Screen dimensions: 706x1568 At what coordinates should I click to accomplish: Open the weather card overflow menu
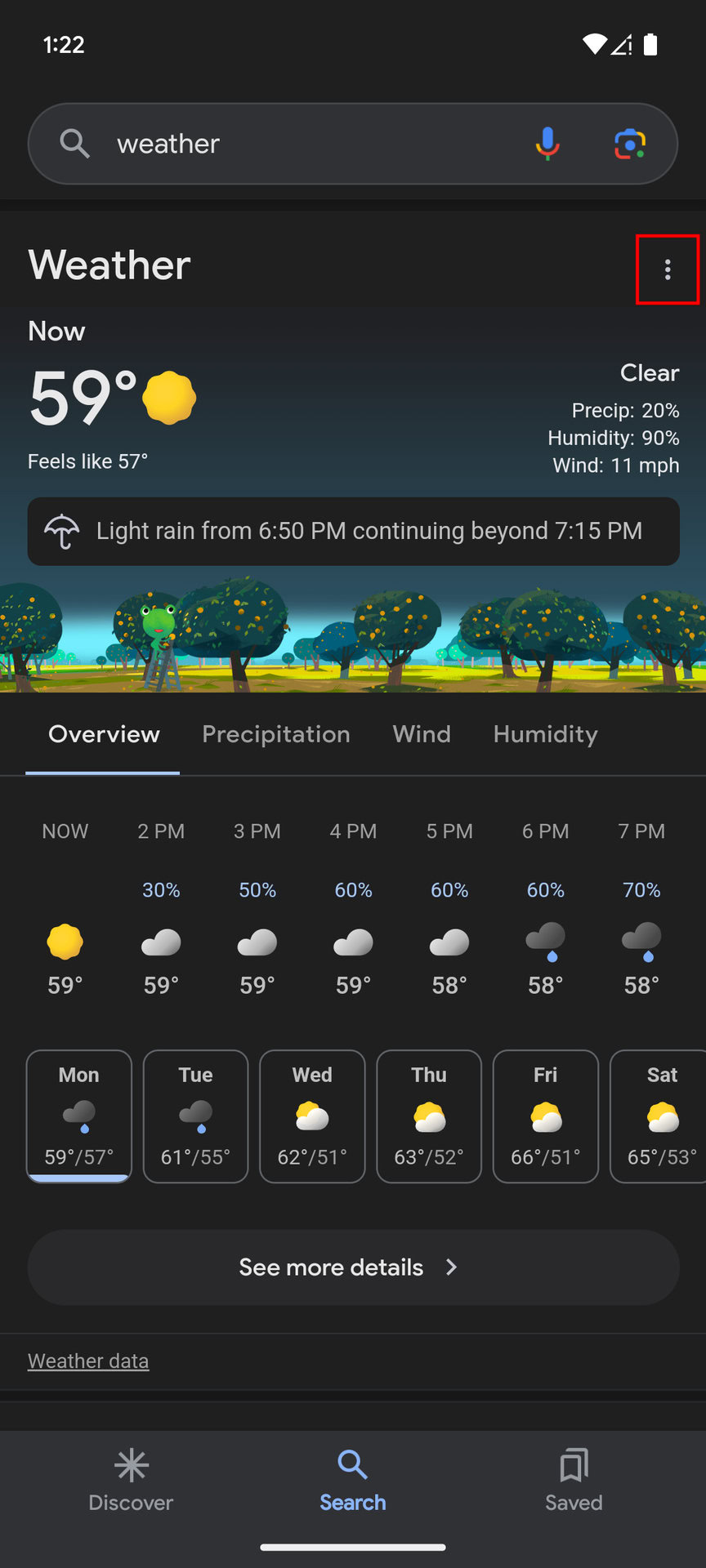tap(668, 269)
